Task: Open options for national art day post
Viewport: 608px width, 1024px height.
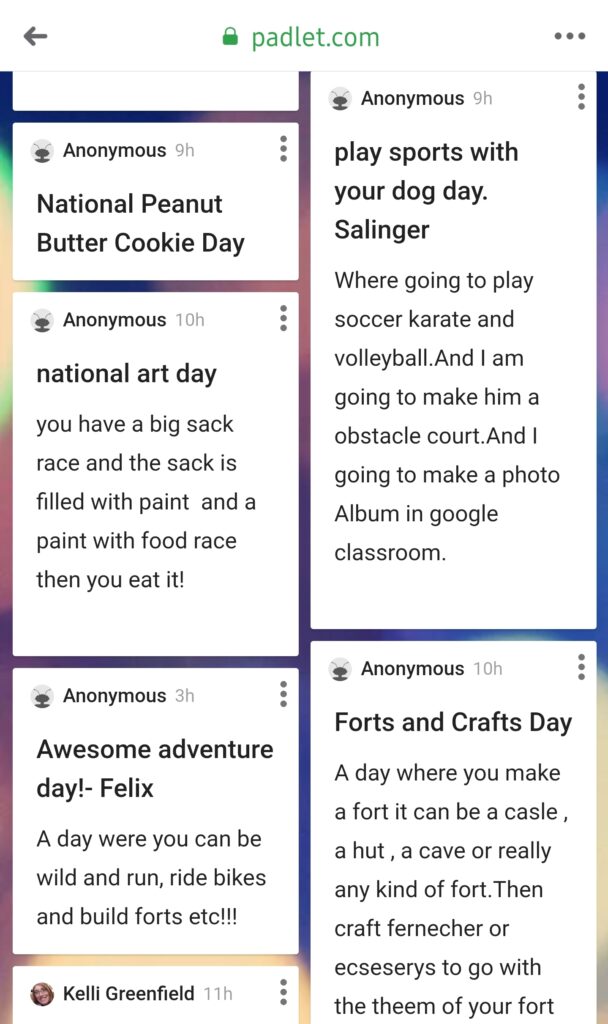Action: coord(283,319)
